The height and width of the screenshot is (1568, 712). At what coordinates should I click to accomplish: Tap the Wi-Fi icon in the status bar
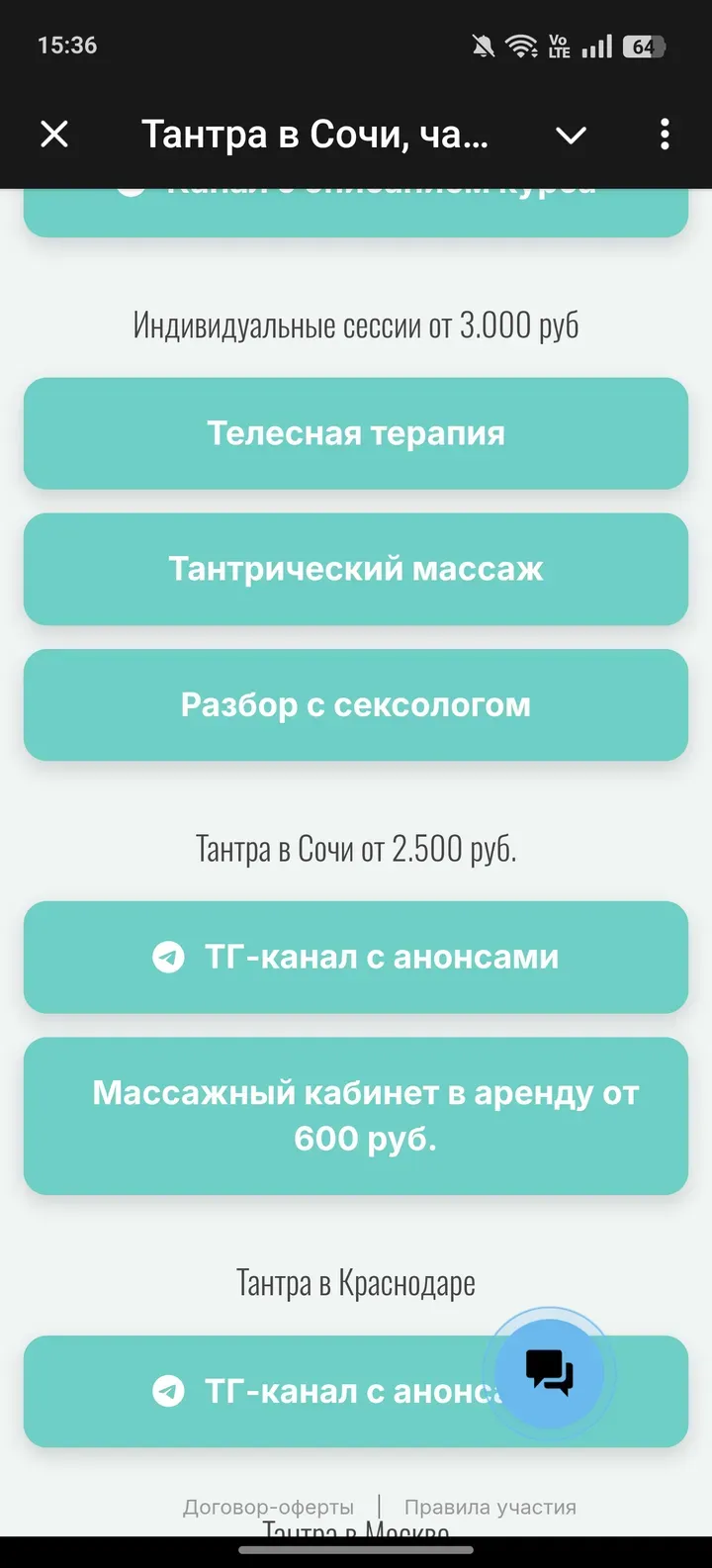[522, 46]
